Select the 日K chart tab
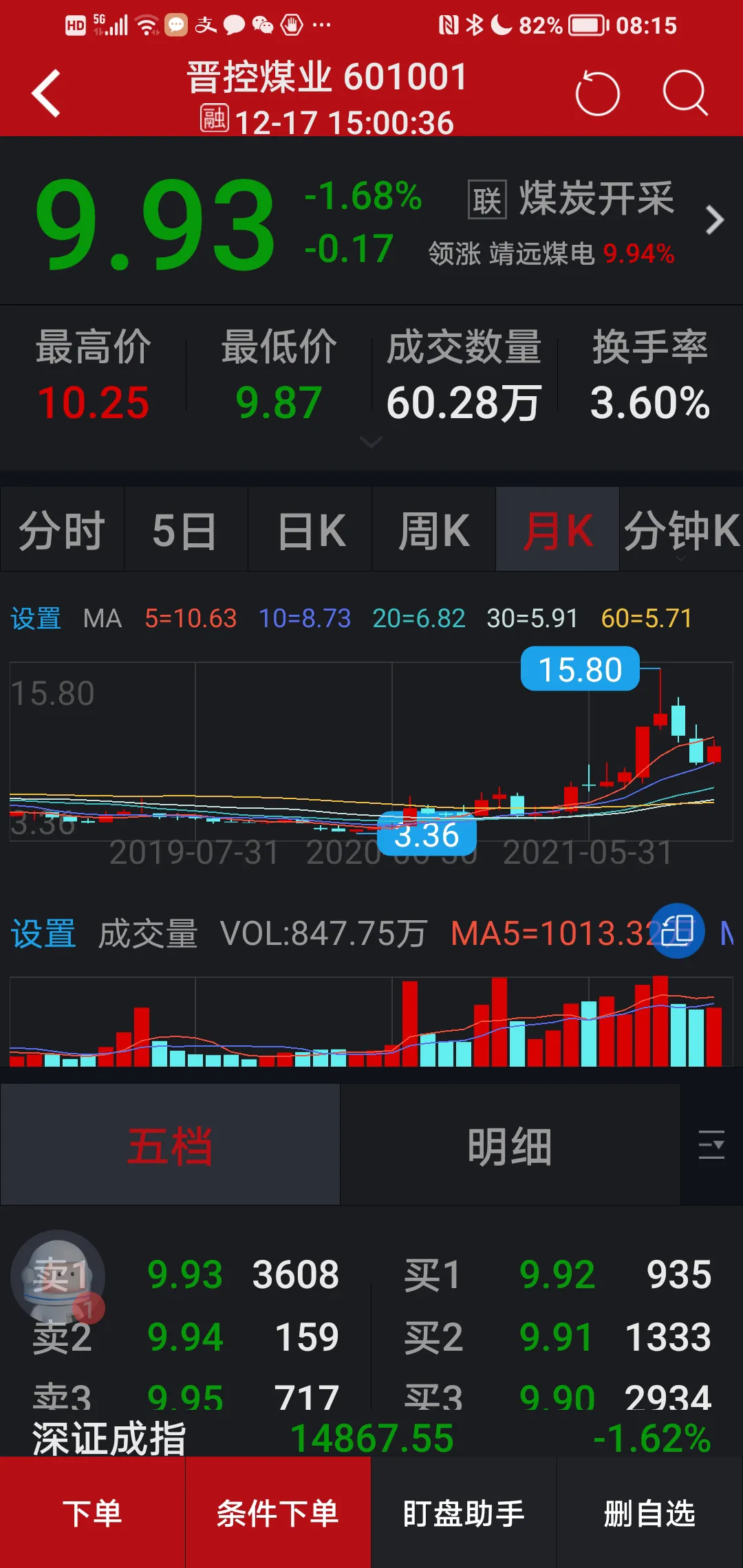The height and width of the screenshot is (1568, 743). 310,530
